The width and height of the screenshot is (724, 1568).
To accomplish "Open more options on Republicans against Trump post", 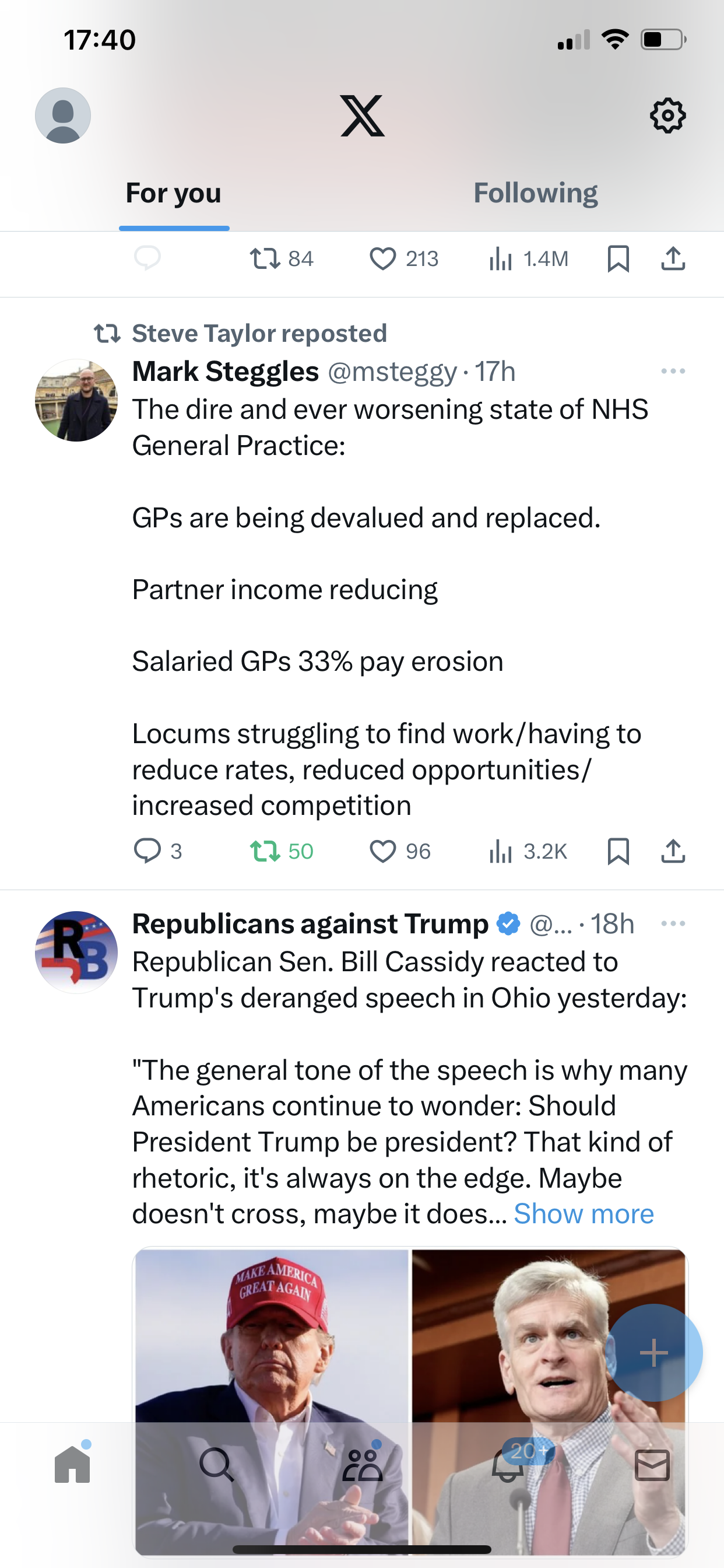I will point(673,923).
